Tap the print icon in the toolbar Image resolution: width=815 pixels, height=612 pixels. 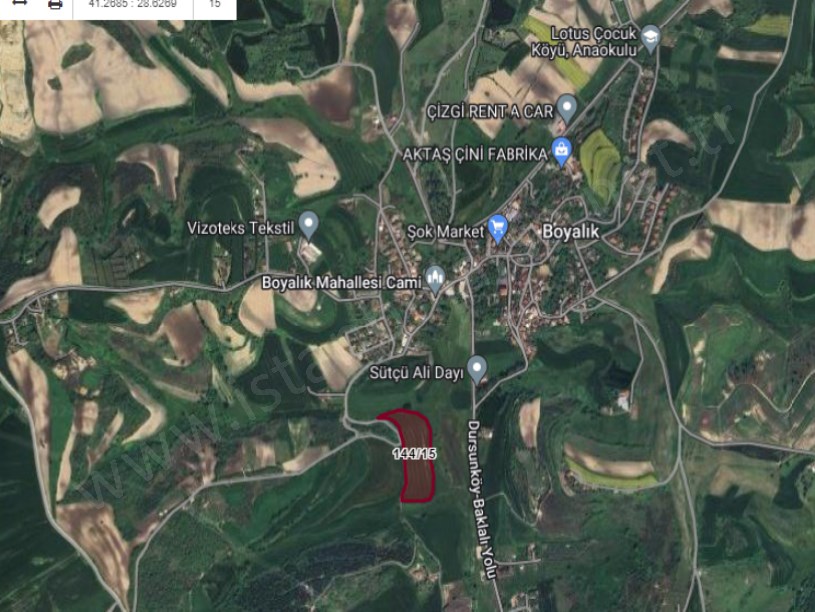56,4
